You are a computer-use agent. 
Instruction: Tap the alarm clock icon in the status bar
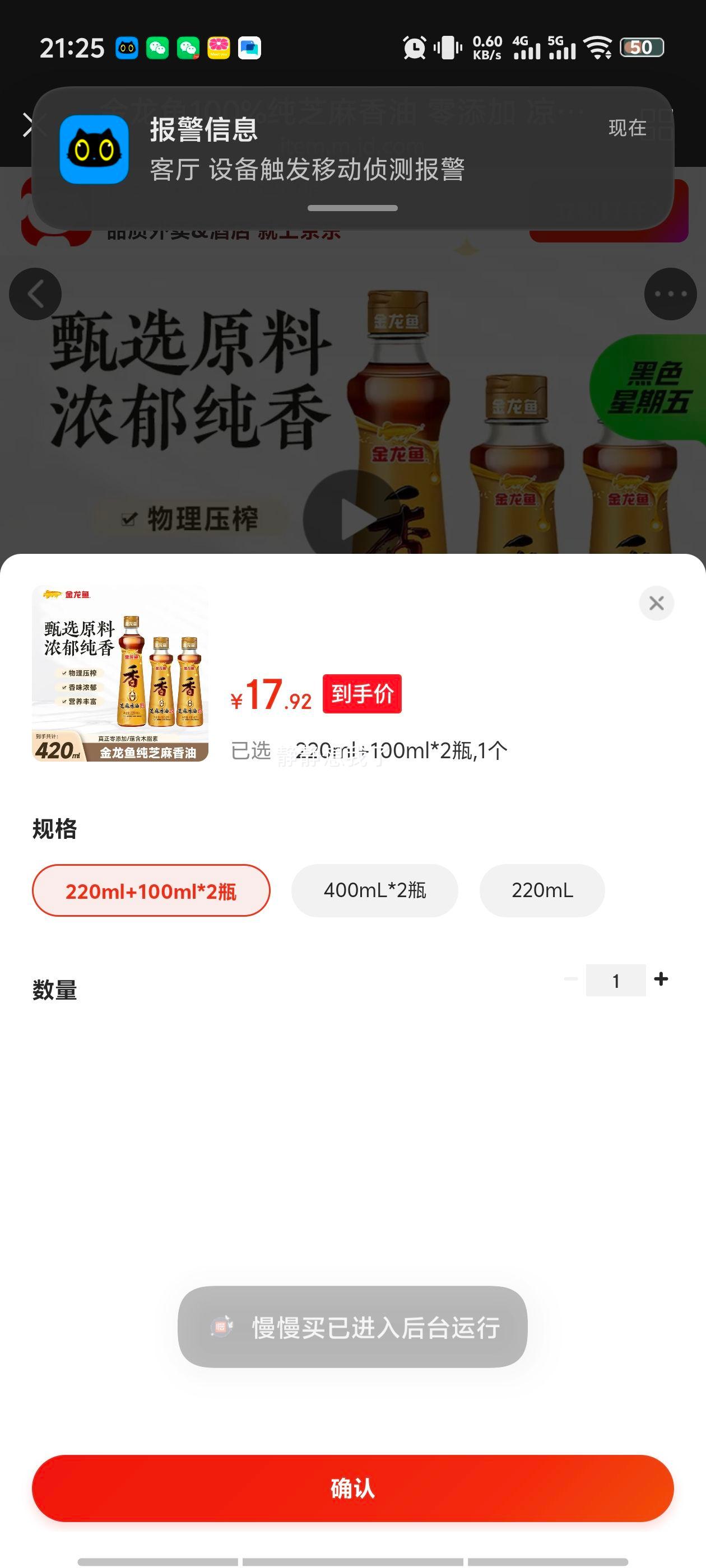tap(412, 48)
